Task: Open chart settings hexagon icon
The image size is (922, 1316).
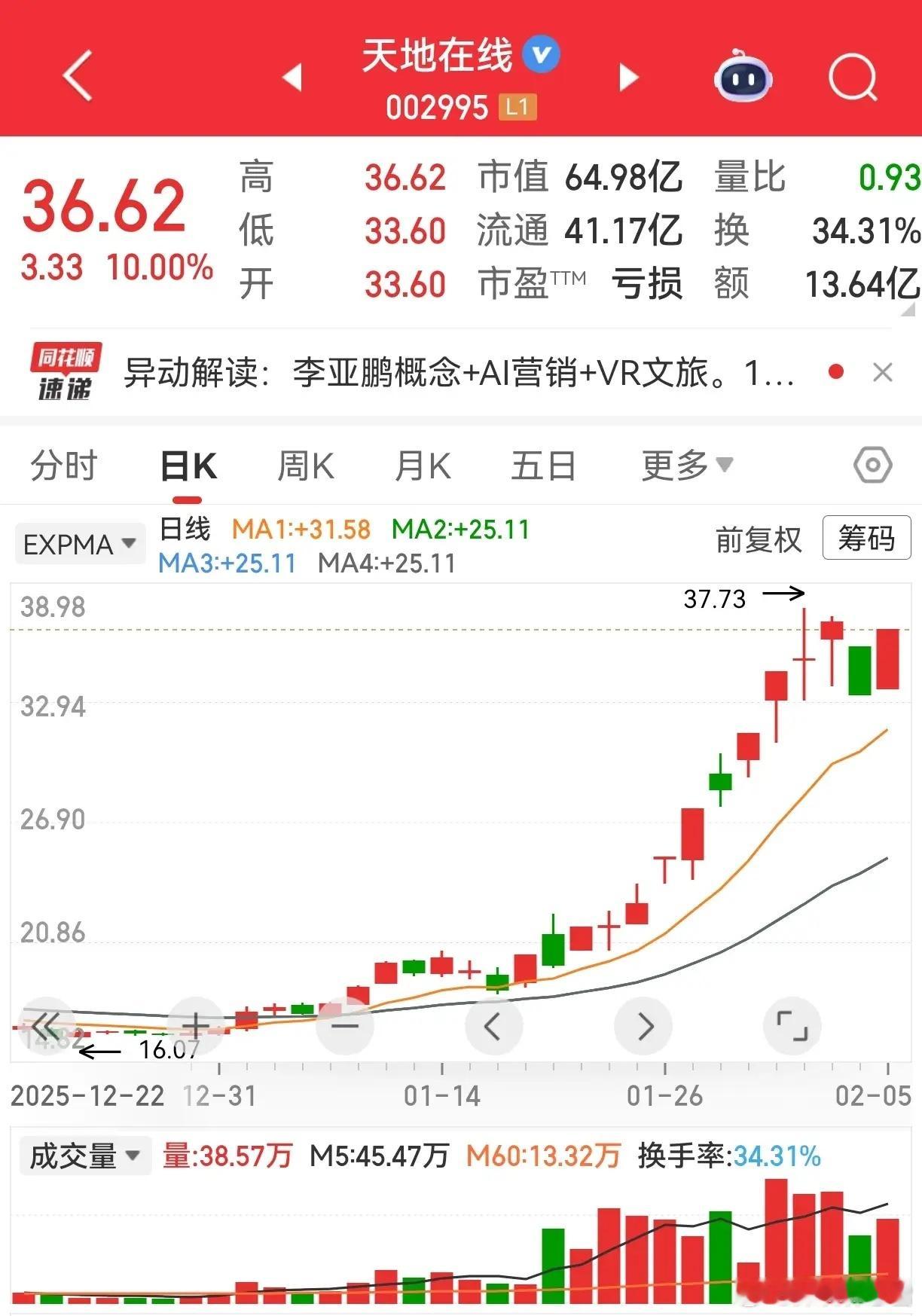Action: click(x=873, y=466)
